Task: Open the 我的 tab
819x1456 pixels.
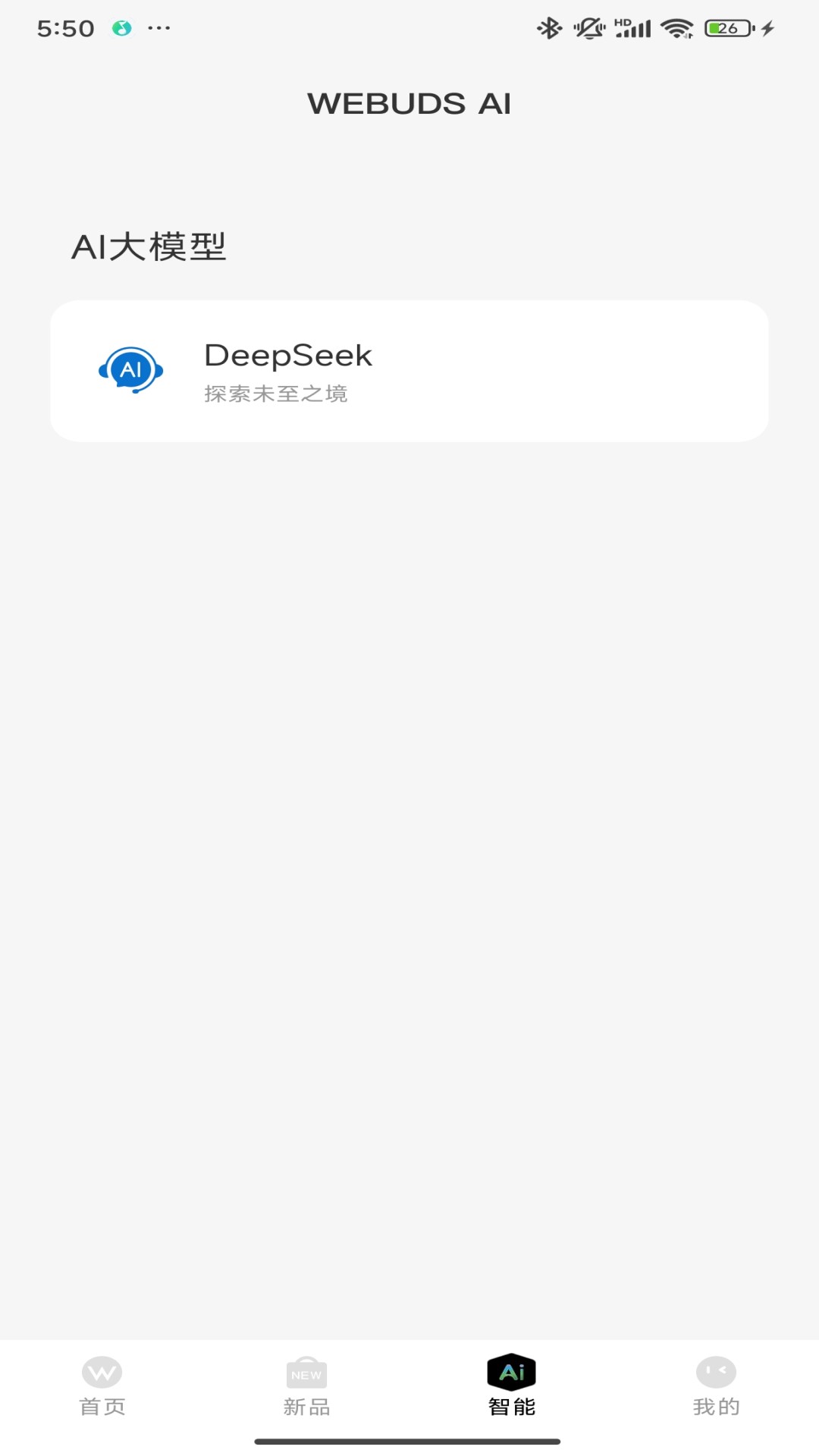Action: (x=716, y=1386)
